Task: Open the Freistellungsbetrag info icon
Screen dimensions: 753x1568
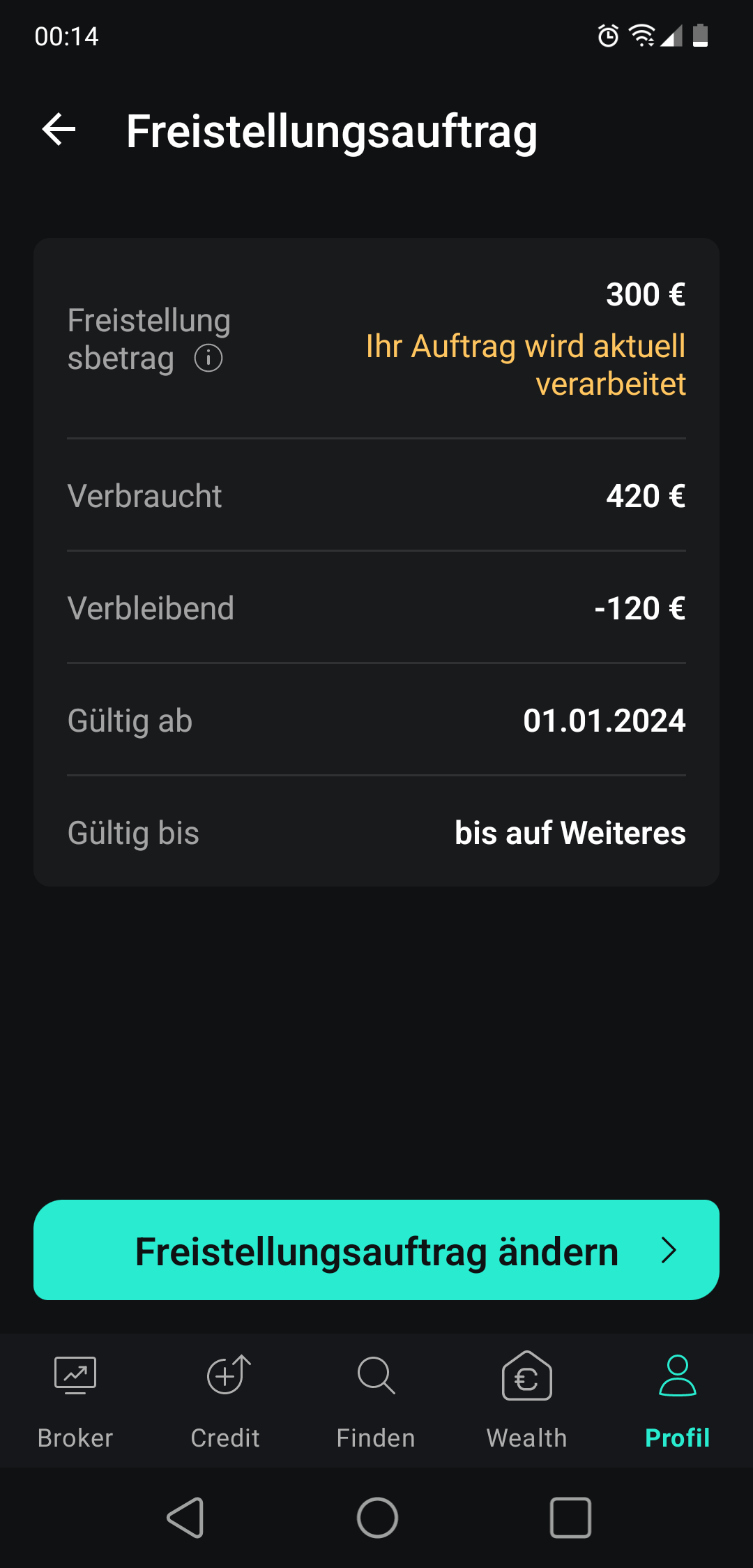Action: click(x=208, y=359)
